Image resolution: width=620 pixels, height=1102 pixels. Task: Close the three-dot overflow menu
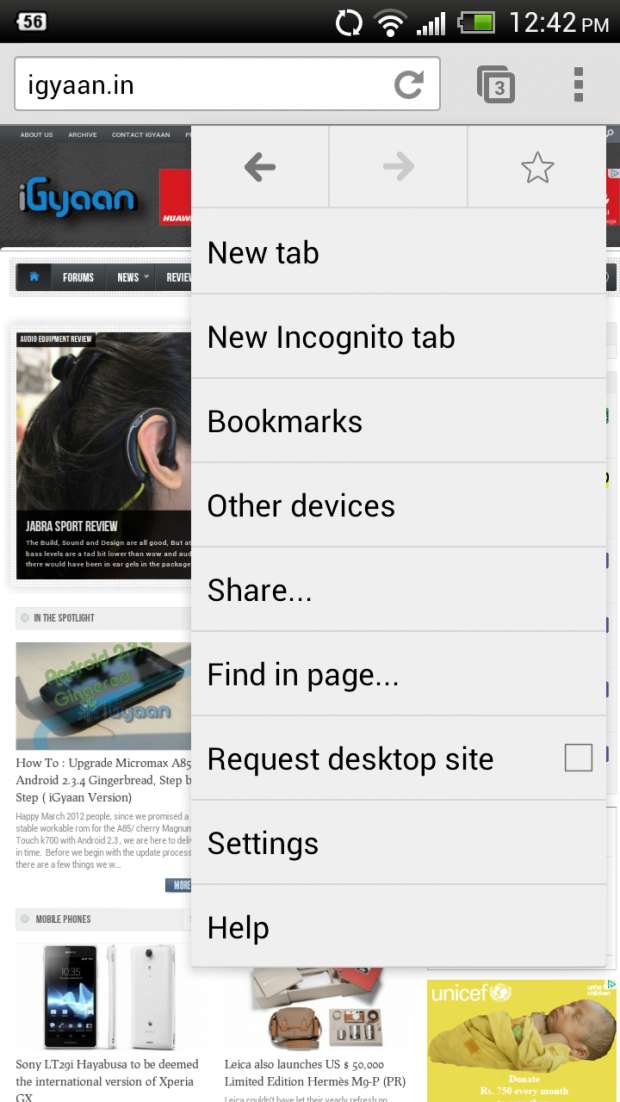(x=578, y=85)
